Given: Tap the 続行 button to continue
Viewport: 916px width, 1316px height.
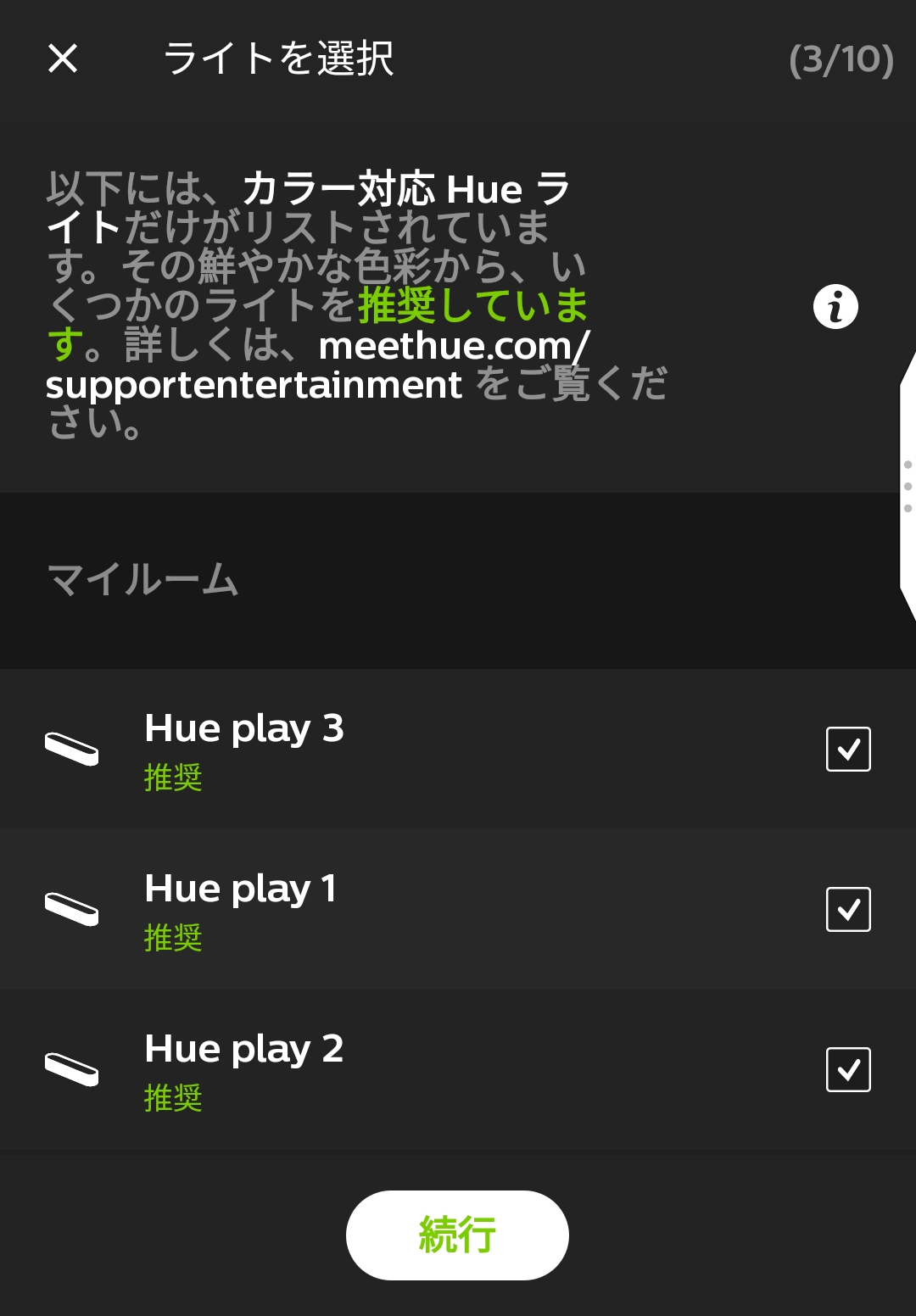Looking at the screenshot, I should [457, 1235].
